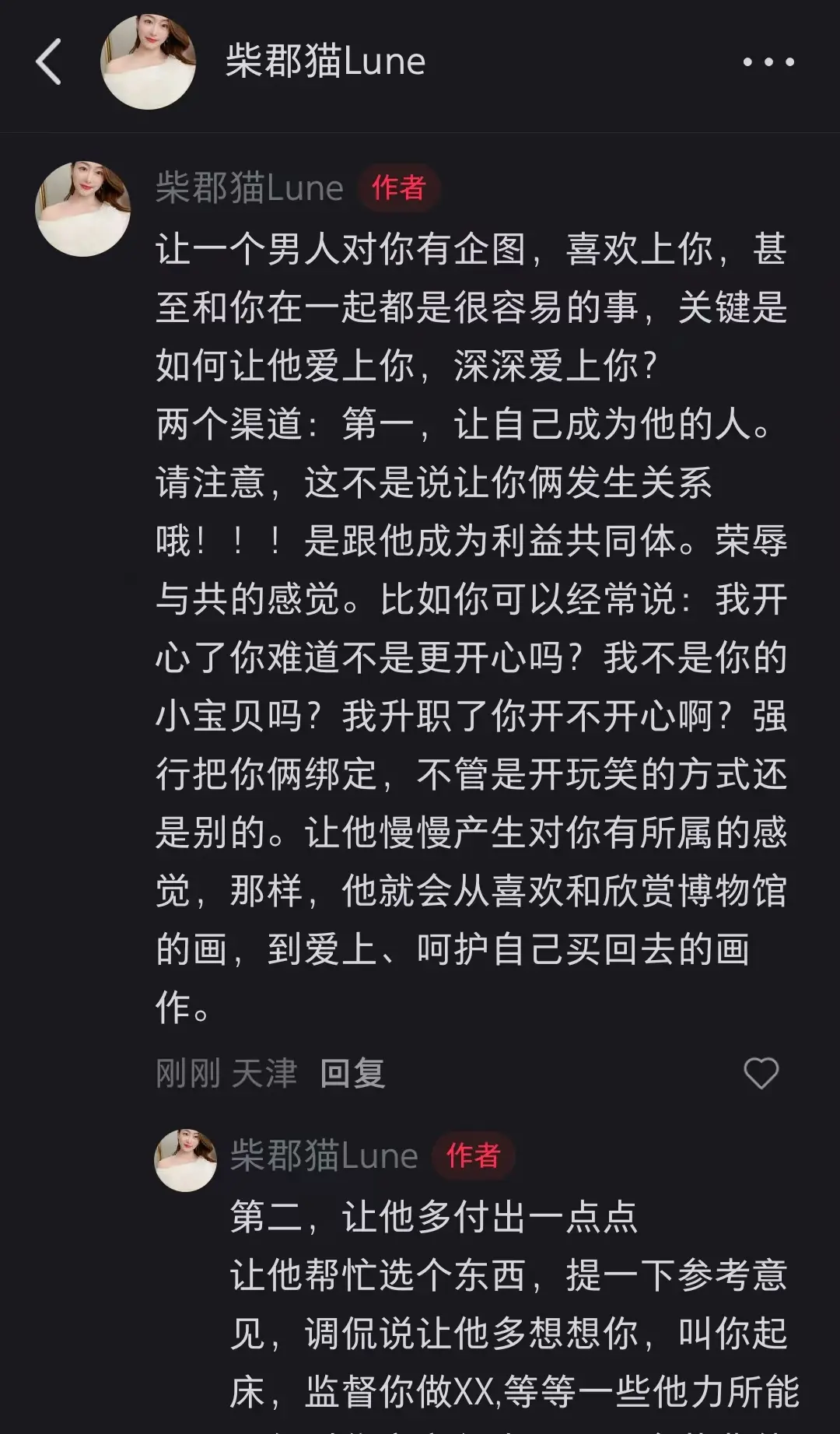Select the timestamp 刚刚 天津 under the comment
The height and width of the screenshot is (1434, 840).
click(224, 1072)
